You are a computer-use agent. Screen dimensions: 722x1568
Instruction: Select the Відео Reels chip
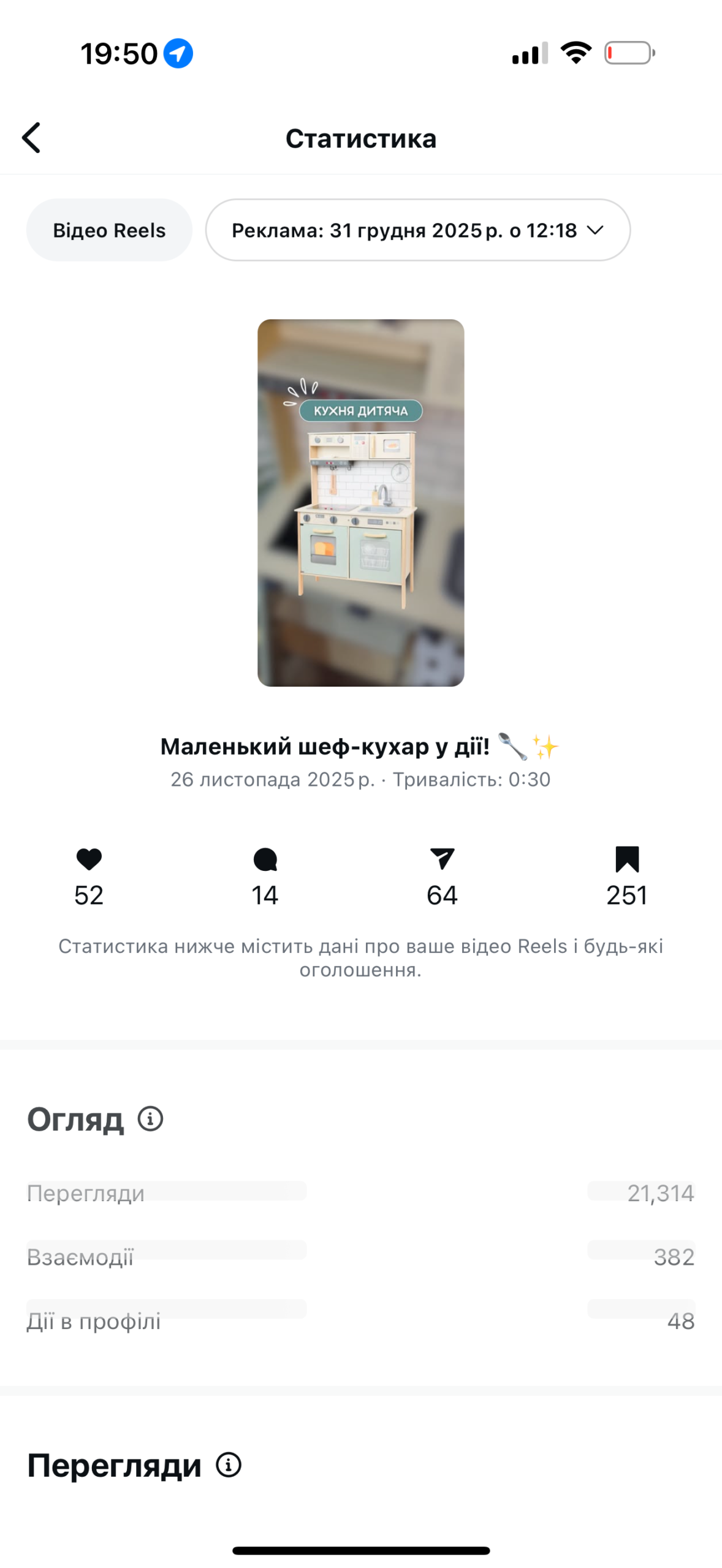pyautogui.click(x=109, y=230)
